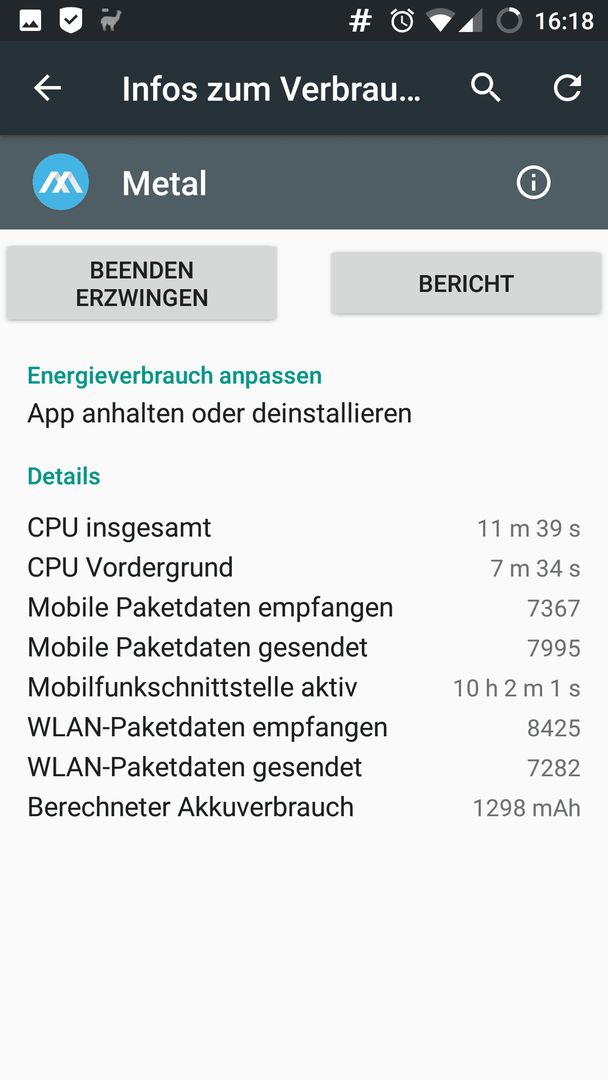The image size is (608, 1080).
Task: Open search in the app bar
Action: (486, 88)
